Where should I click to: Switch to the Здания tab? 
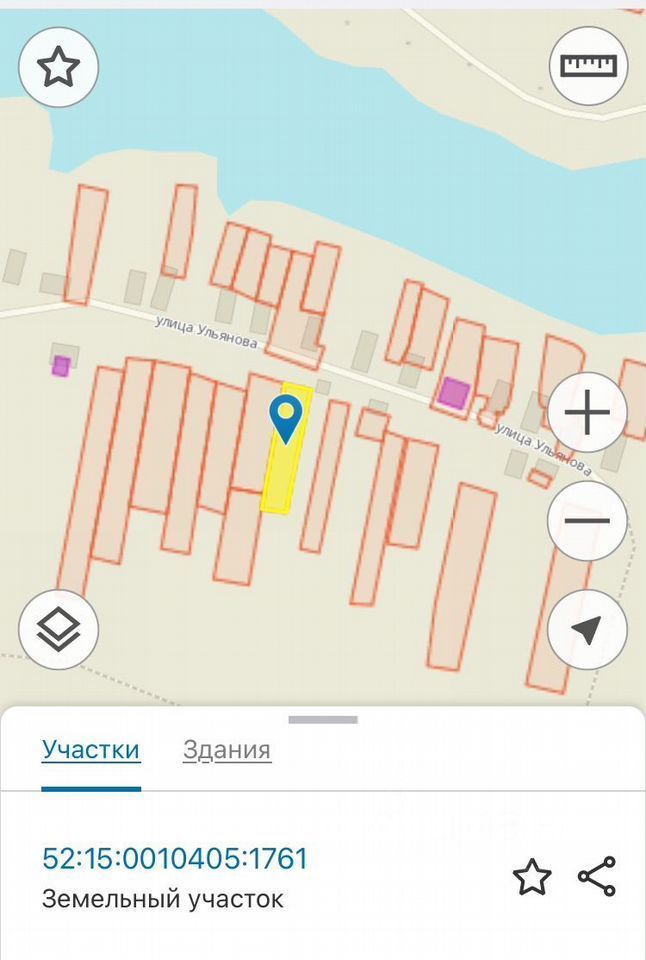coord(227,750)
